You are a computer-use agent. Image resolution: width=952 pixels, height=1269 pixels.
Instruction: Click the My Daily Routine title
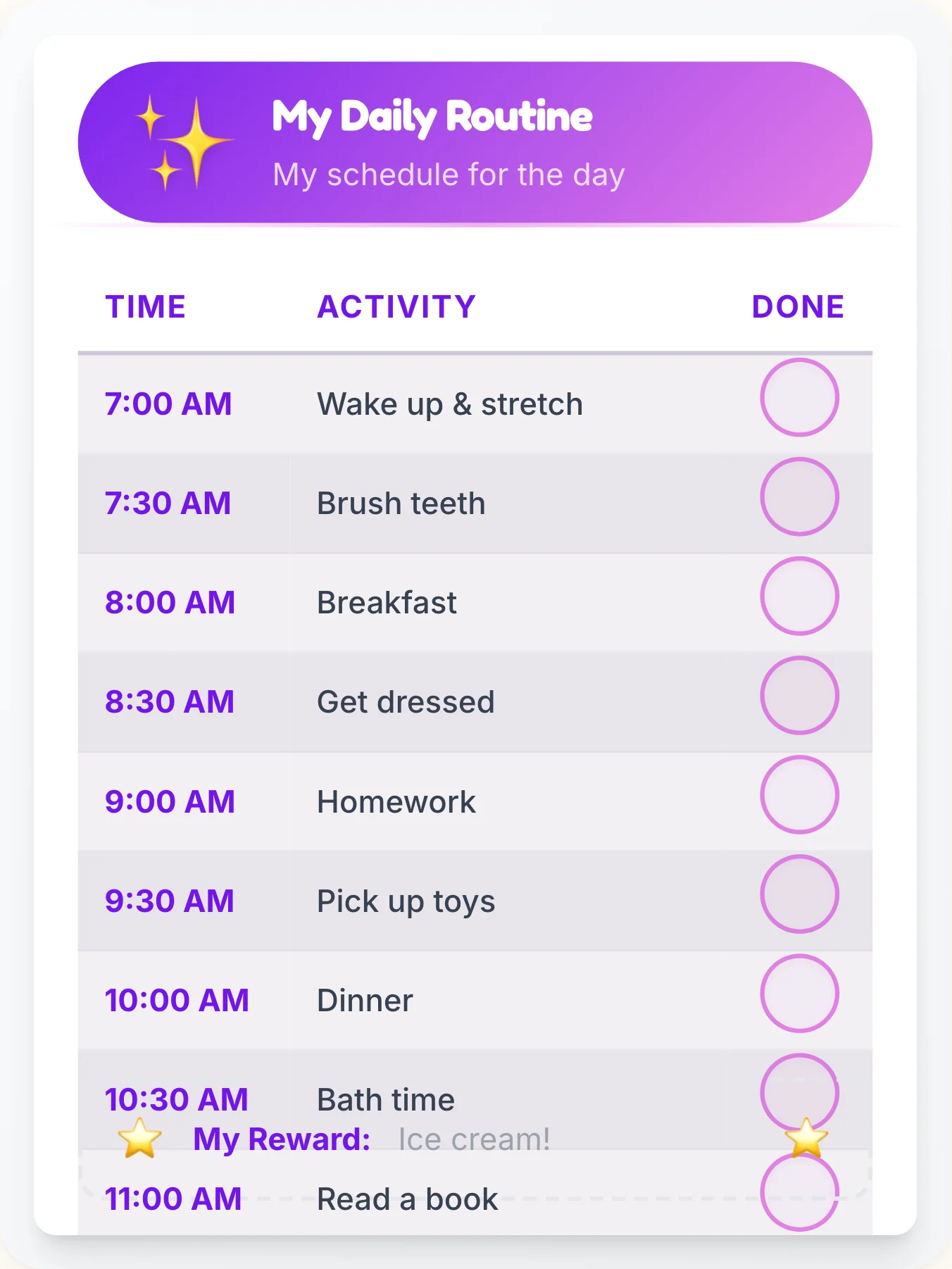(x=432, y=116)
